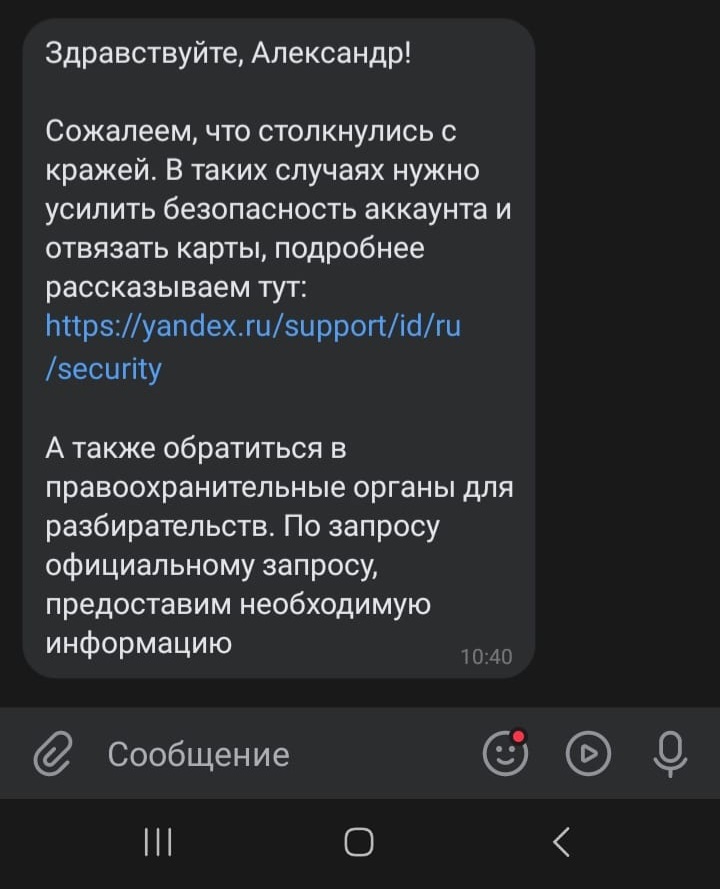The image size is (720, 889).
Task: Go back using the system back button
Action: 562,842
